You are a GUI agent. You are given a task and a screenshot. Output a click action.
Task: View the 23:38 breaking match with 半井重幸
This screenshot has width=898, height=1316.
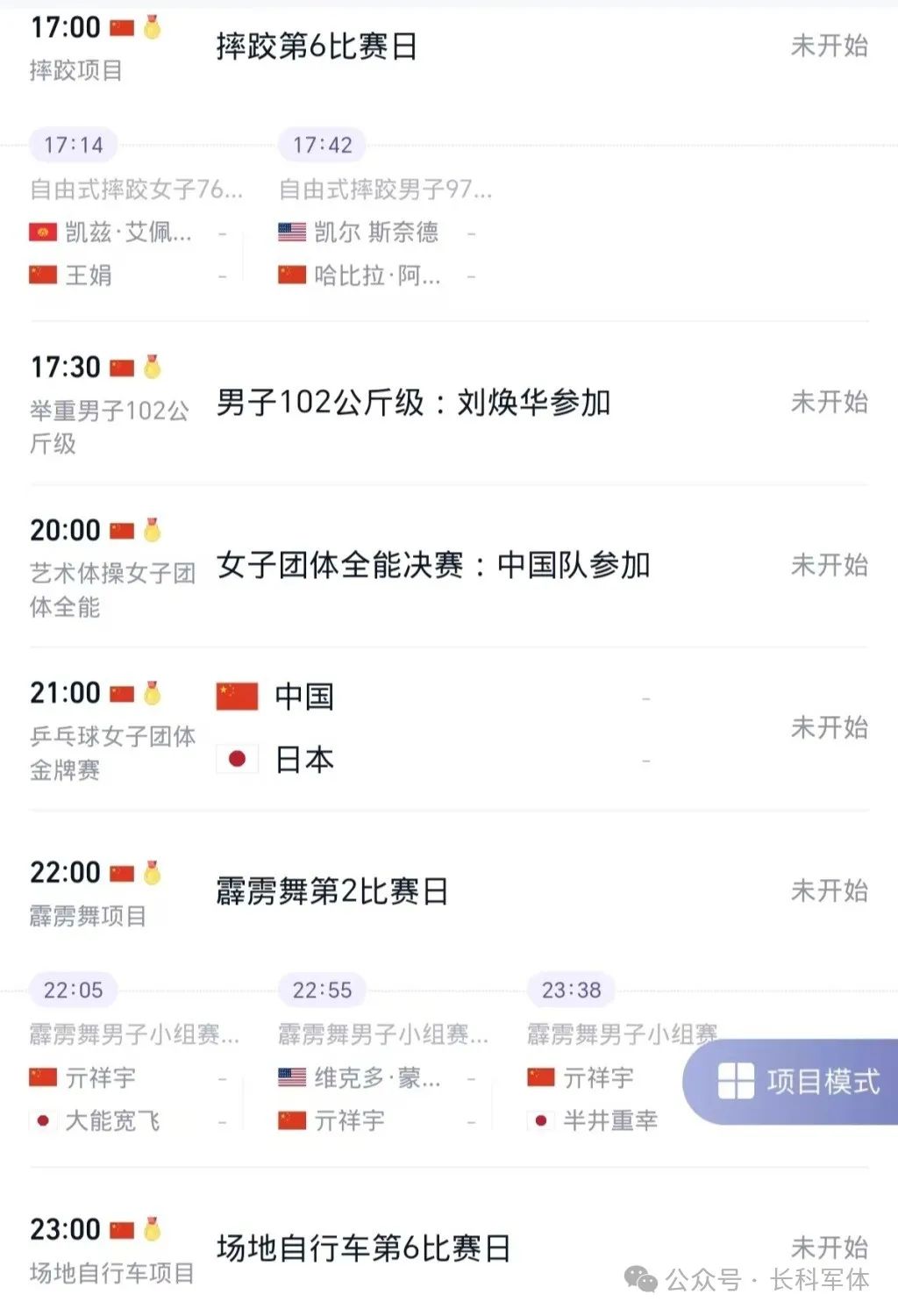click(x=605, y=1056)
